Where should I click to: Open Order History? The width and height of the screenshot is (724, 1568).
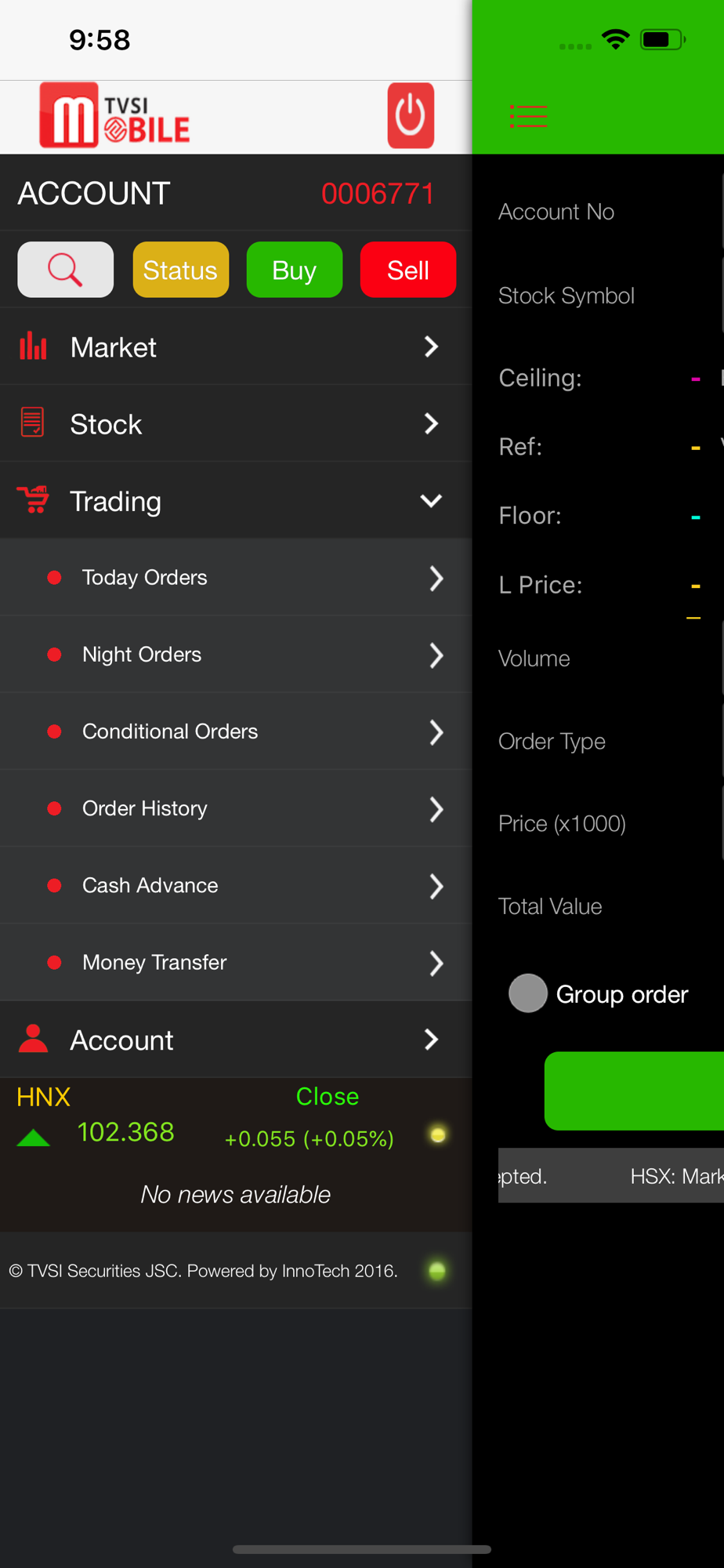236,808
